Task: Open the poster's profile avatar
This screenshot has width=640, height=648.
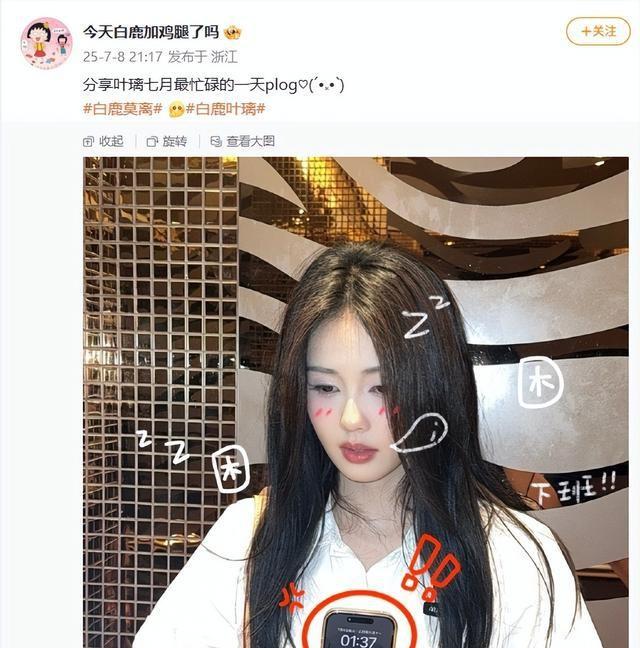Action: [x=46, y=43]
